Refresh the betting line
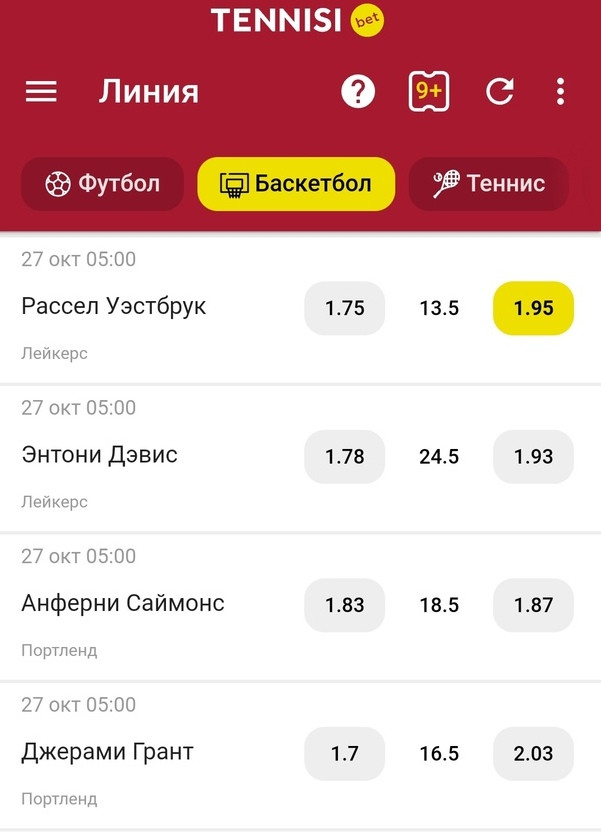The height and width of the screenshot is (836, 601). tap(499, 92)
